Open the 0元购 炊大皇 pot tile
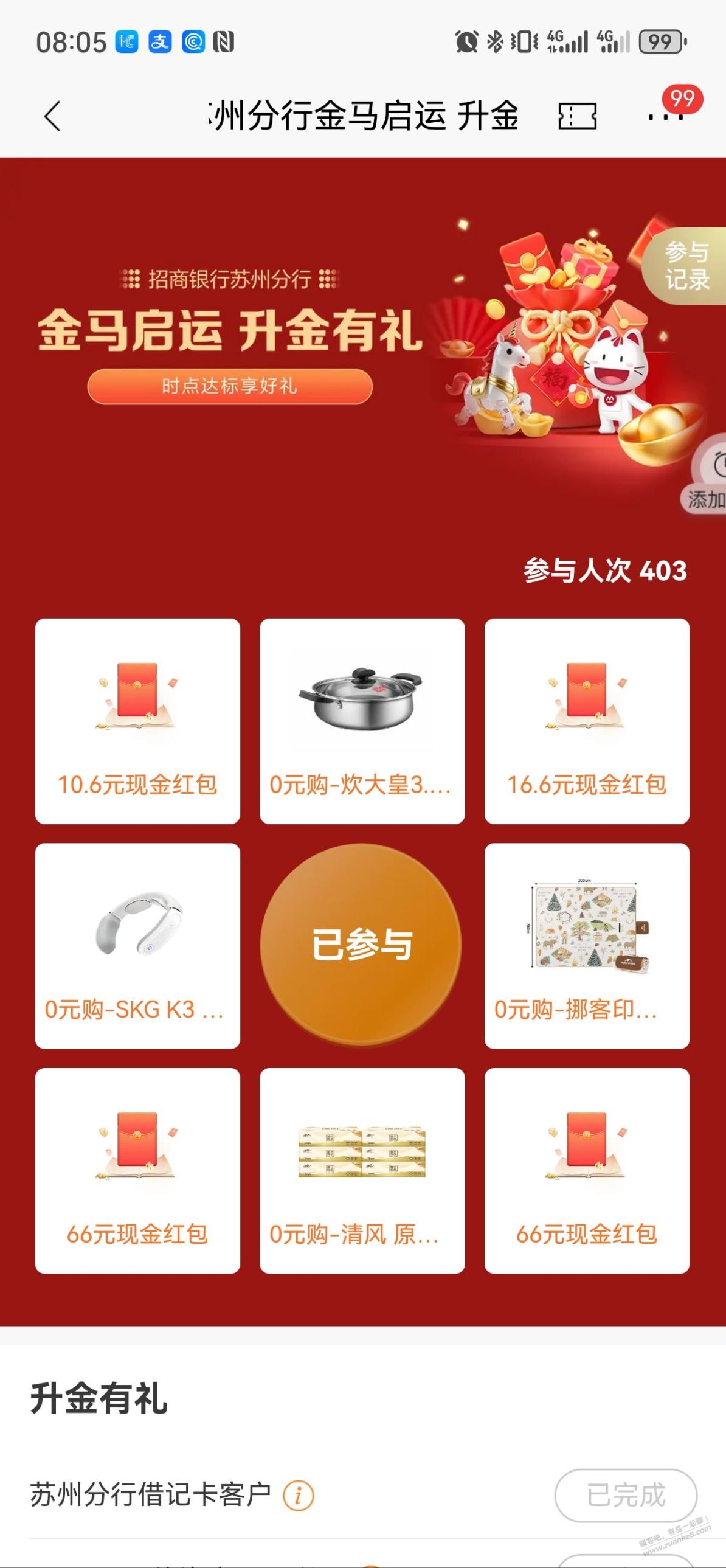 (x=362, y=721)
